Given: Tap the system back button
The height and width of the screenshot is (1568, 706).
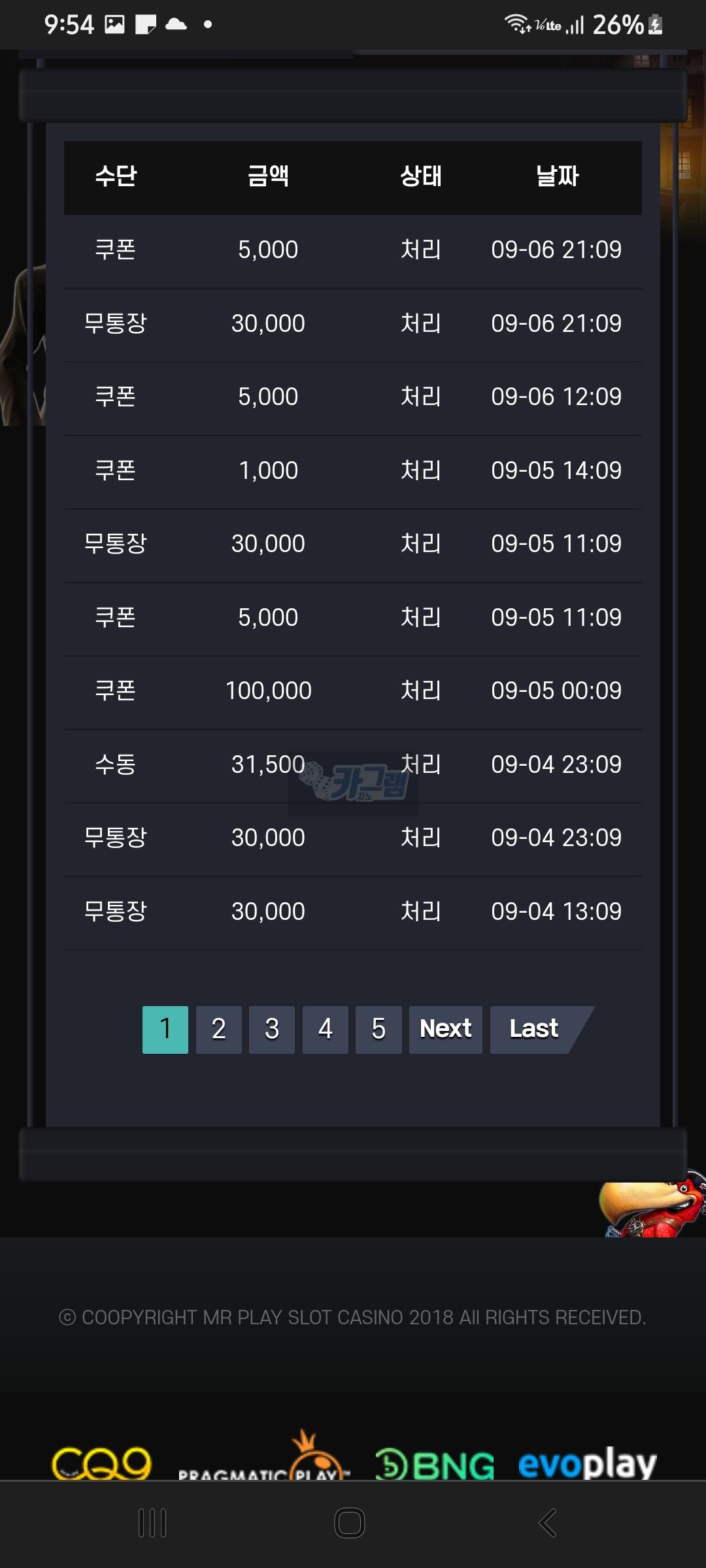Looking at the screenshot, I should 547,1523.
